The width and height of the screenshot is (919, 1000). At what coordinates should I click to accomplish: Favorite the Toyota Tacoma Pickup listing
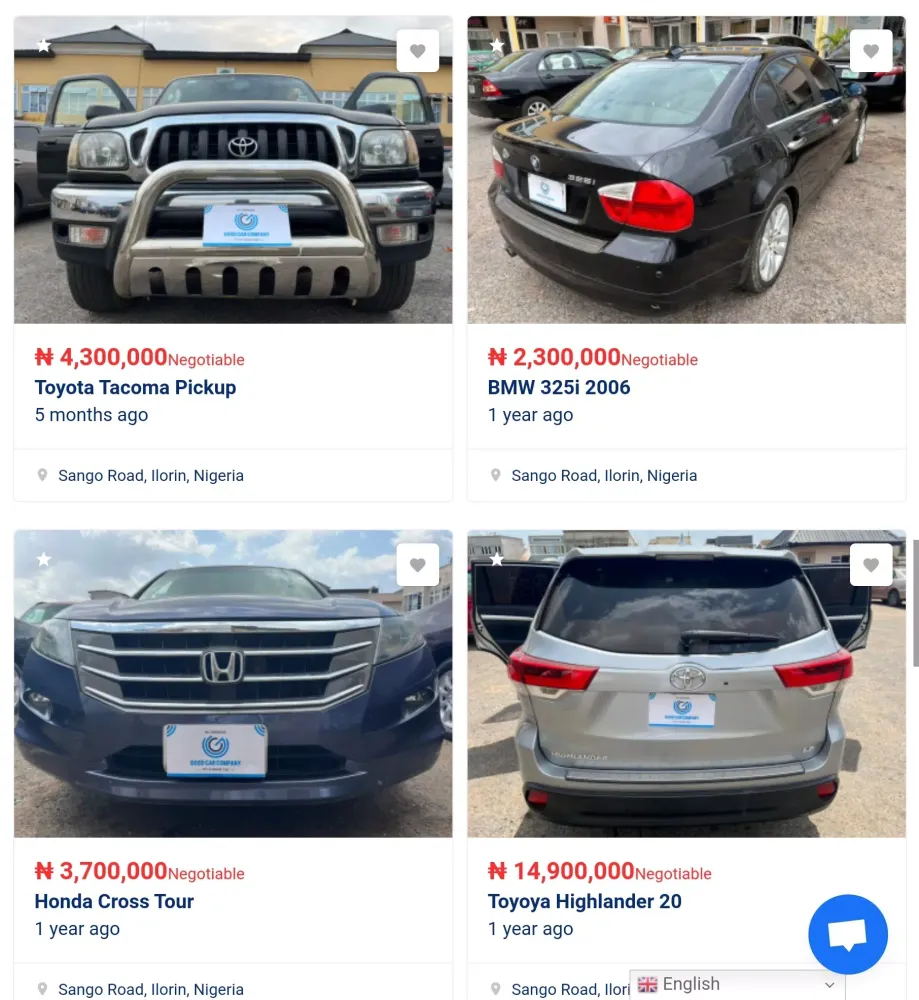(x=418, y=51)
